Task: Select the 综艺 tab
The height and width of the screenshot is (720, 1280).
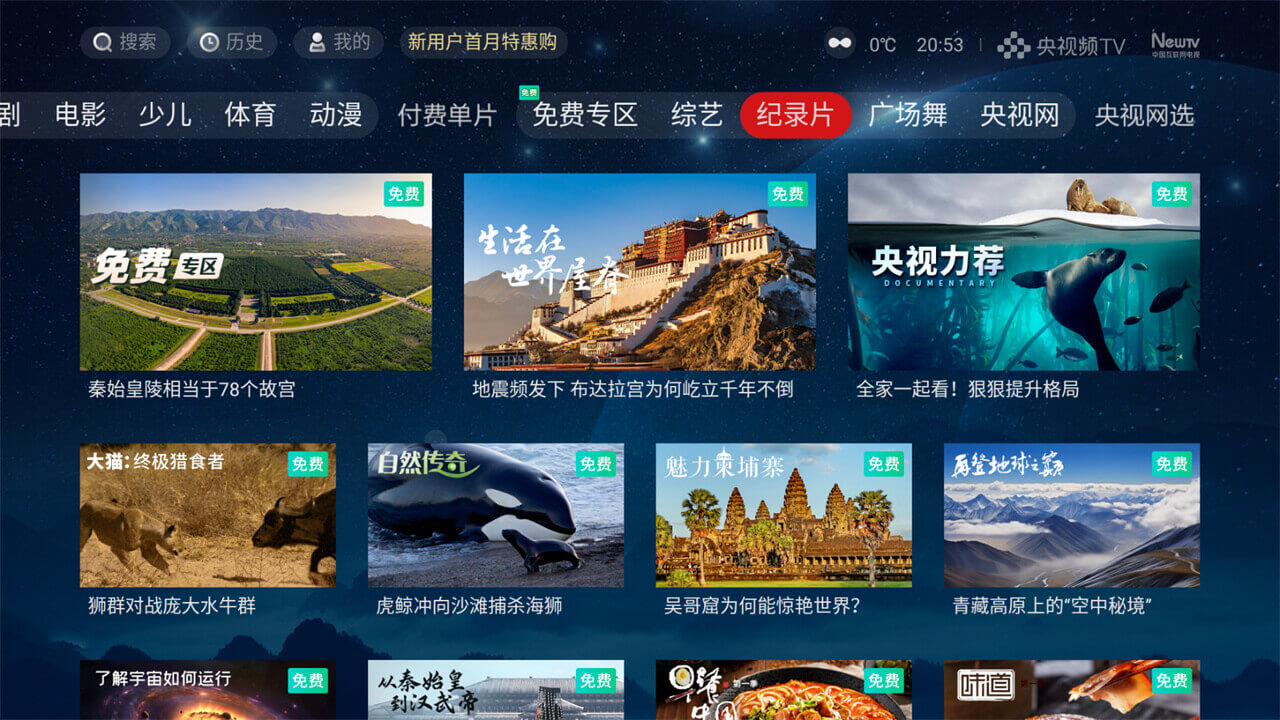Action: tap(697, 115)
